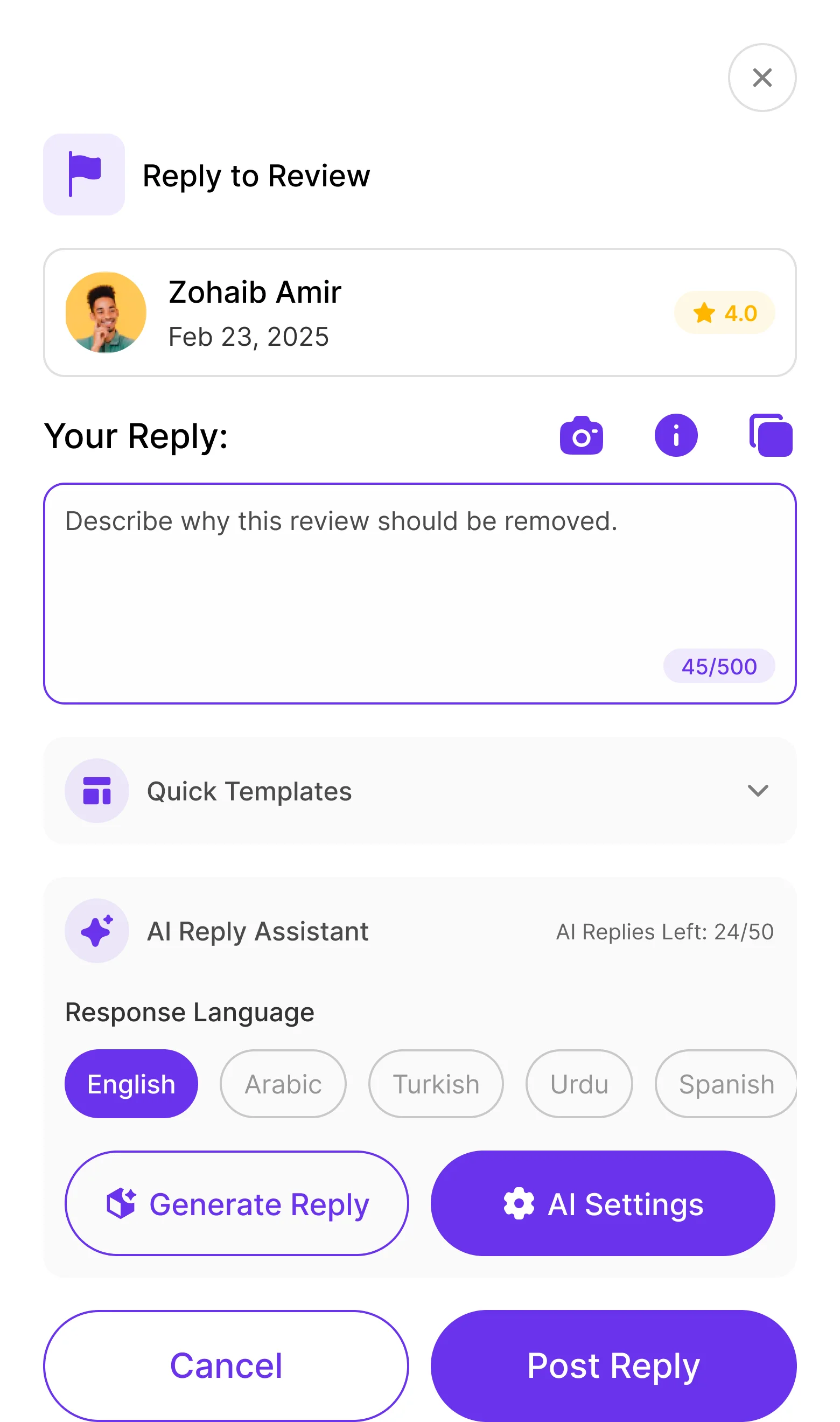The height and width of the screenshot is (1422, 840).
Task: Select the Spanish language chip
Action: click(726, 1084)
